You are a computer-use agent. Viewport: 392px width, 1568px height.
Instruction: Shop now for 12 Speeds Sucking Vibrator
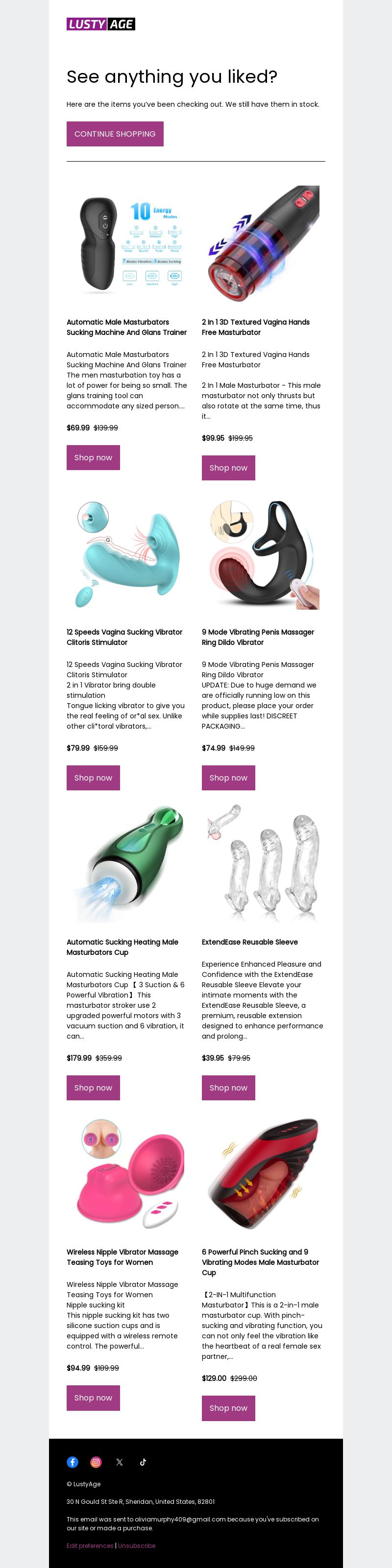[93, 778]
